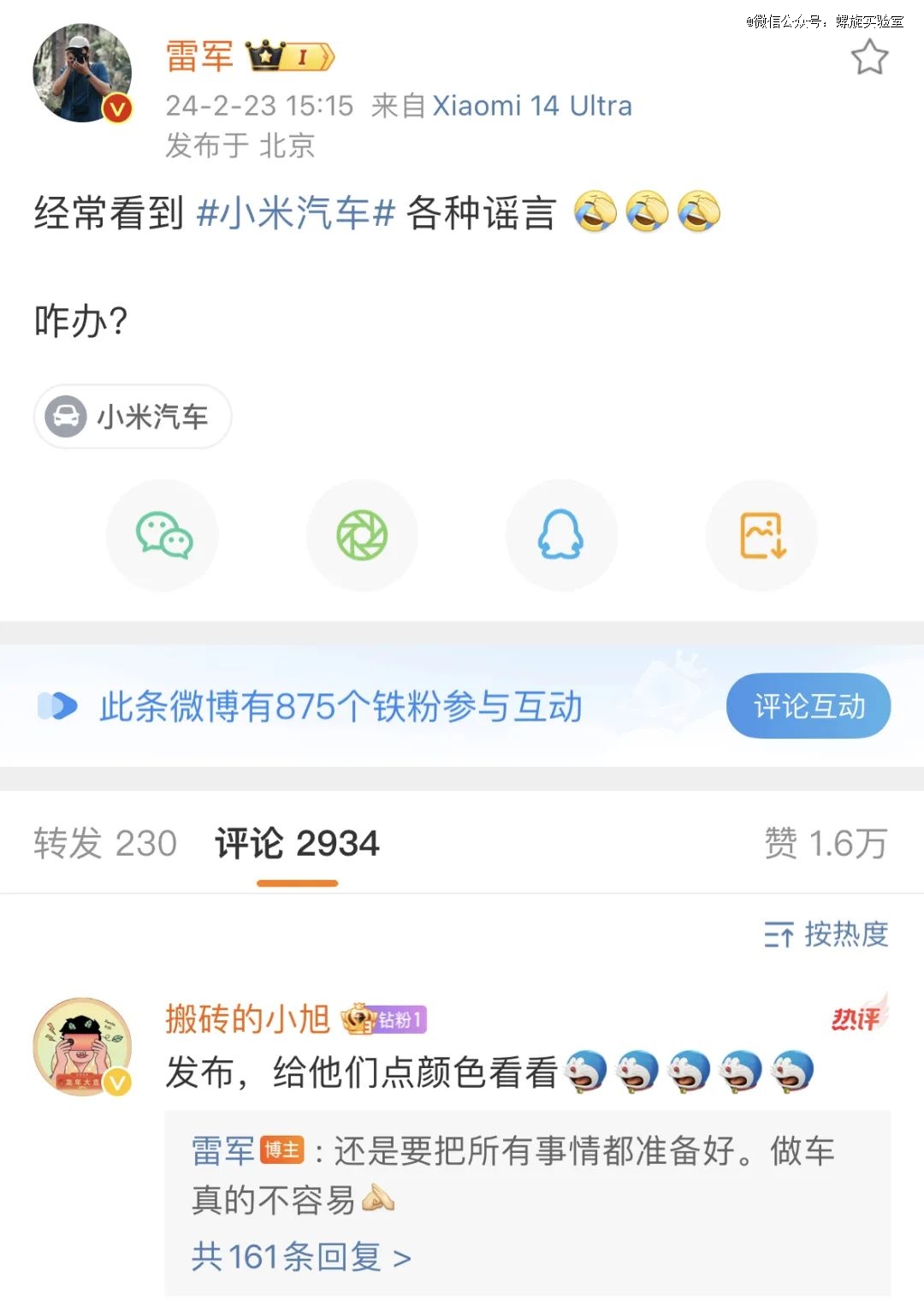Tap 搬砖的小旭's avatar picture
The width and height of the screenshot is (924, 1312).
point(82,1046)
